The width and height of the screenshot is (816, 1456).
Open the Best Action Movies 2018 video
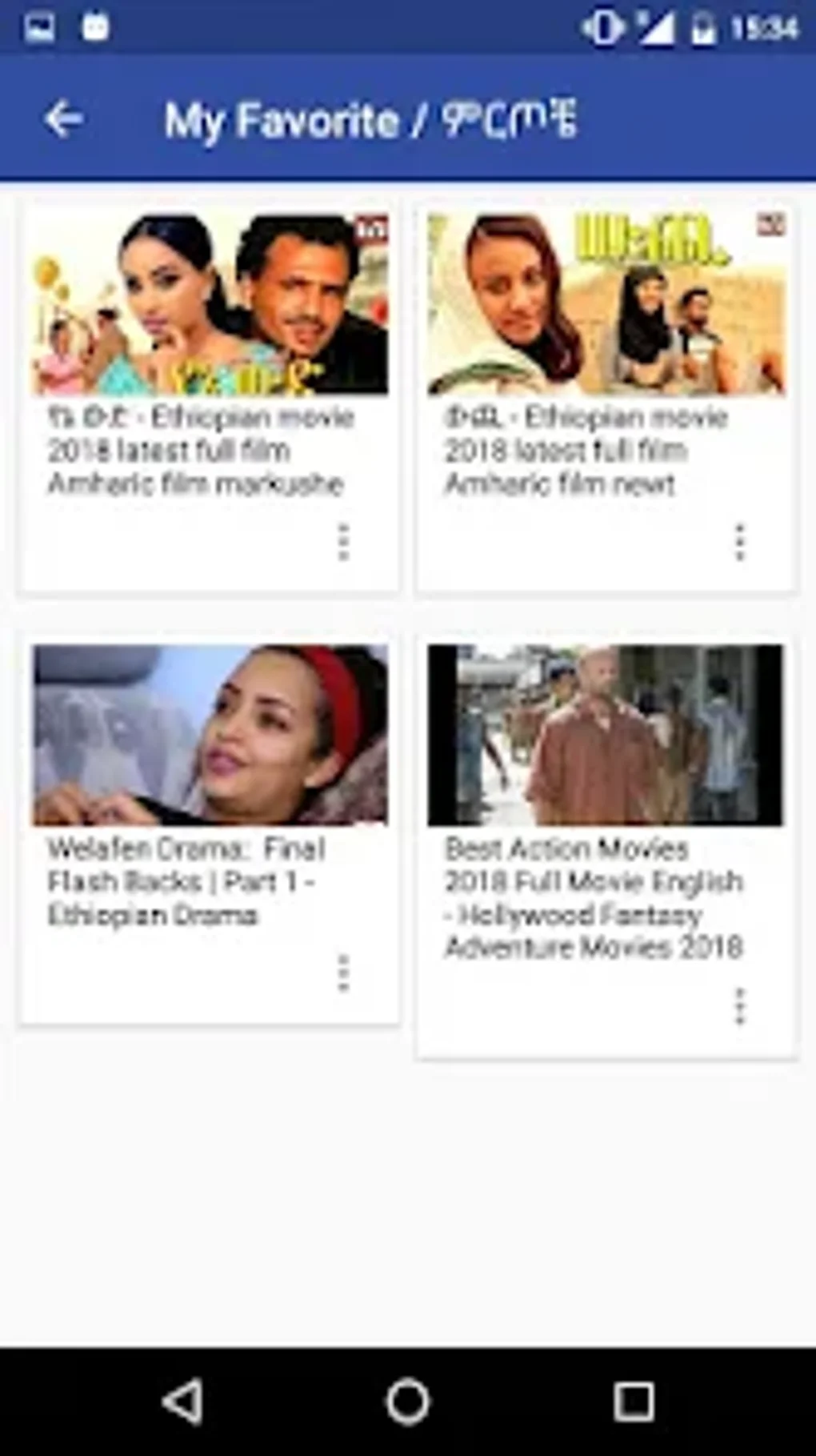click(606, 846)
